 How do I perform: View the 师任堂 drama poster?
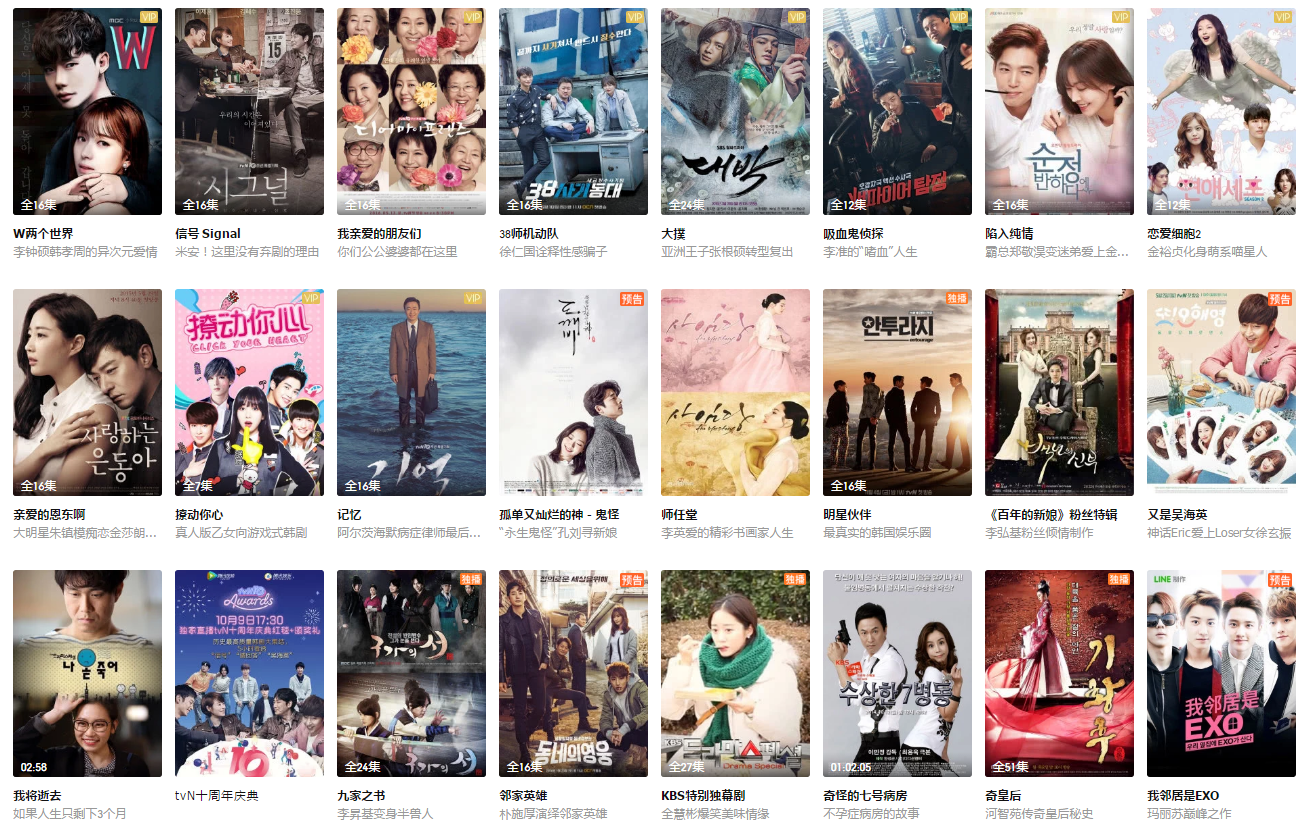tap(735, 392)
